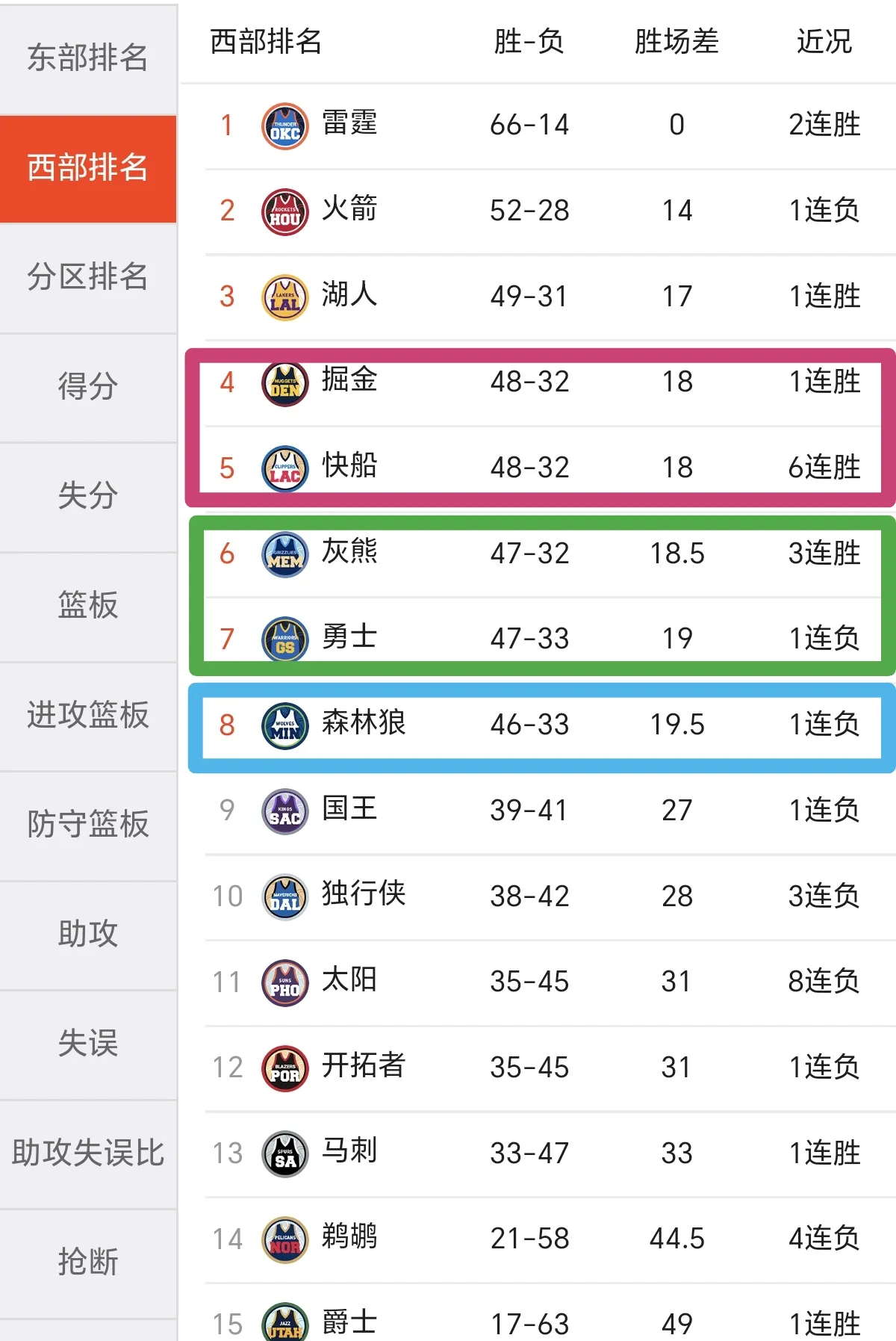This screenshot has width=896, height=1341.
Task: Open the 篮板 tab
Action: 88,605
